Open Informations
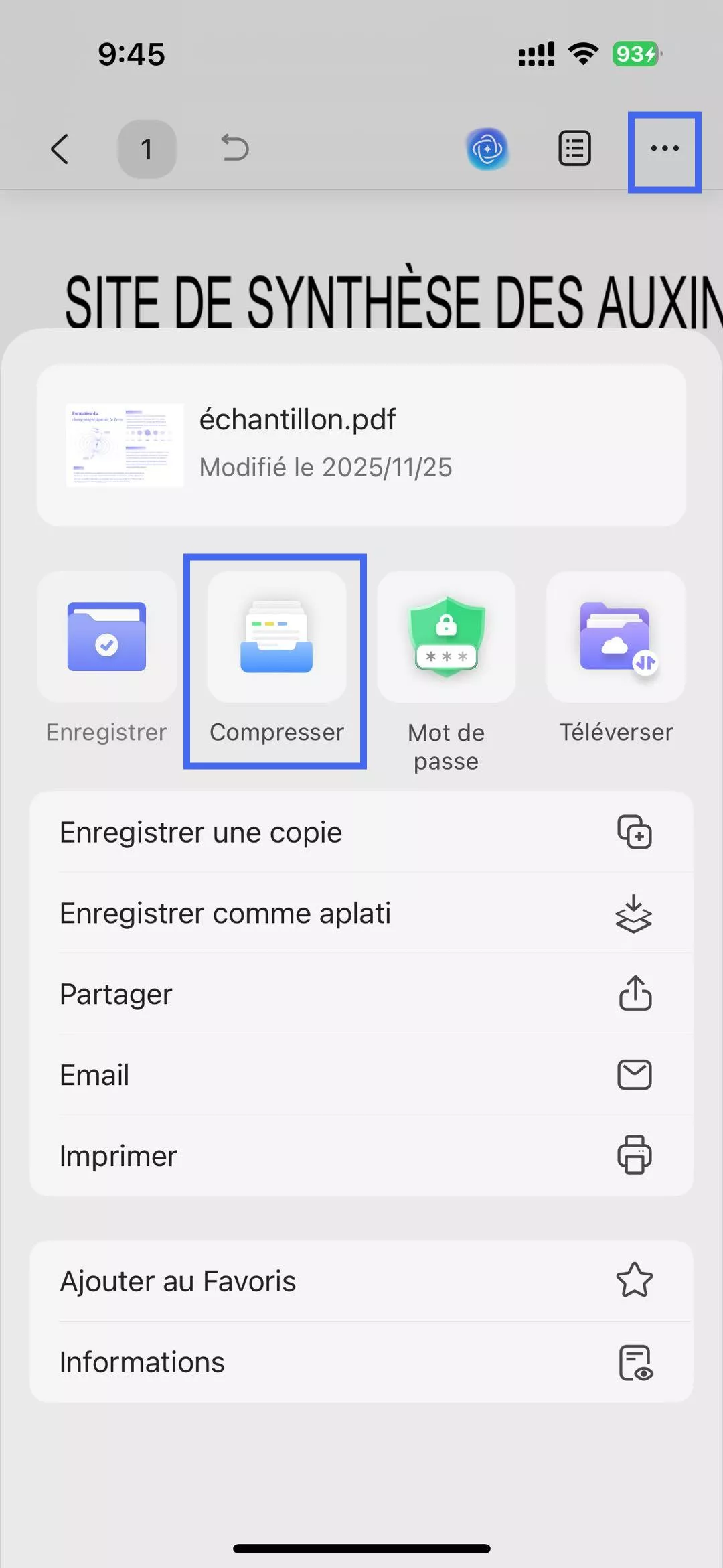Image resolution: width=723 pixels, height=1568 pixels. (x=143, y=1361)
